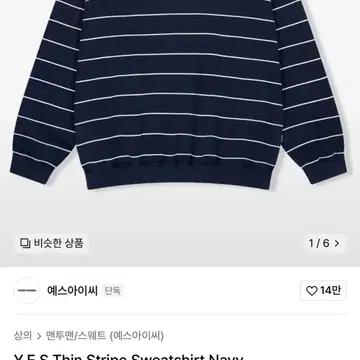Open the 예스아이씨 brand page

coord(72,291)
